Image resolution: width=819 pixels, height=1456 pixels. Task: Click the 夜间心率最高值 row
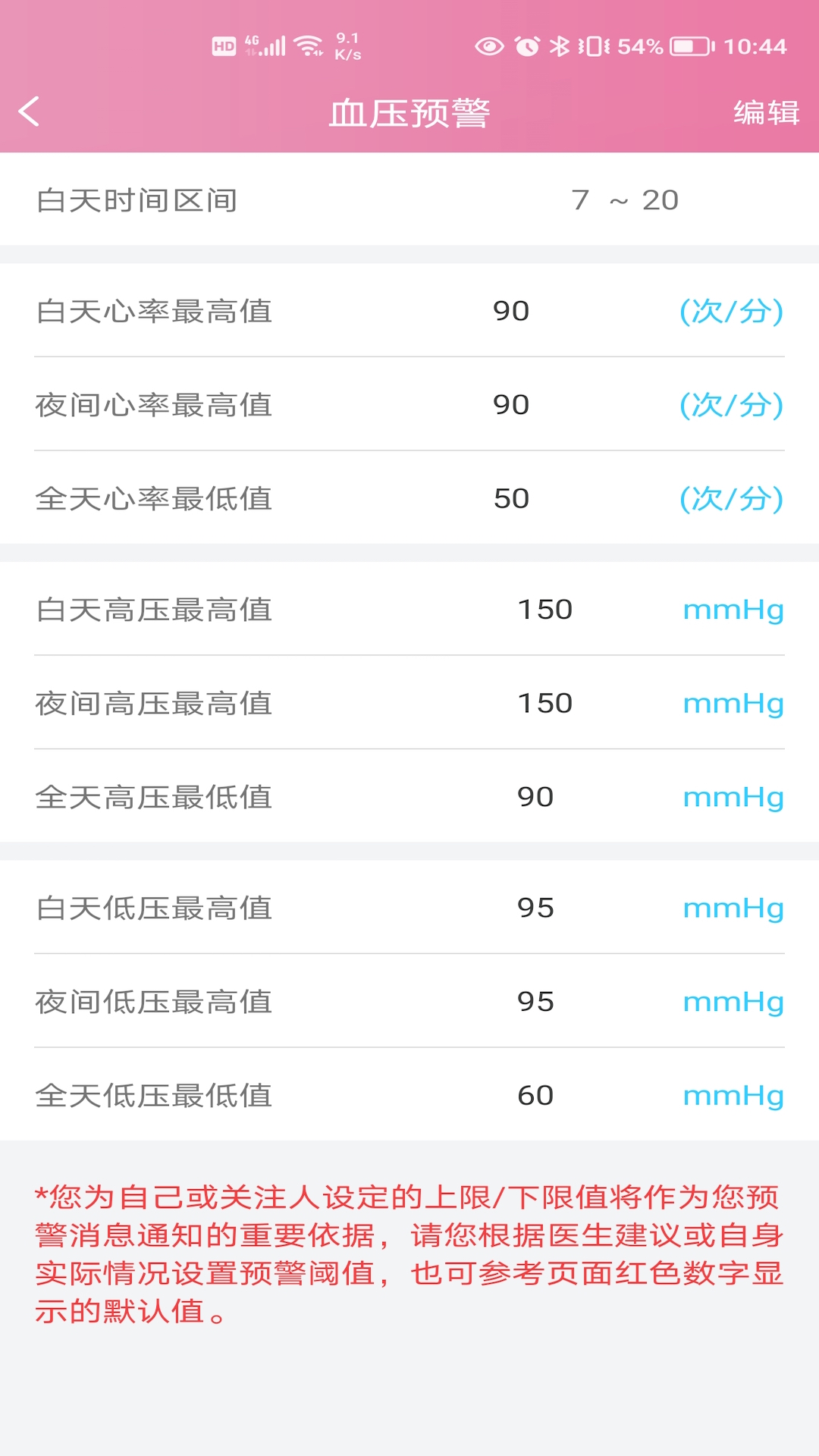pyautogui.click(x=409, y=406)
